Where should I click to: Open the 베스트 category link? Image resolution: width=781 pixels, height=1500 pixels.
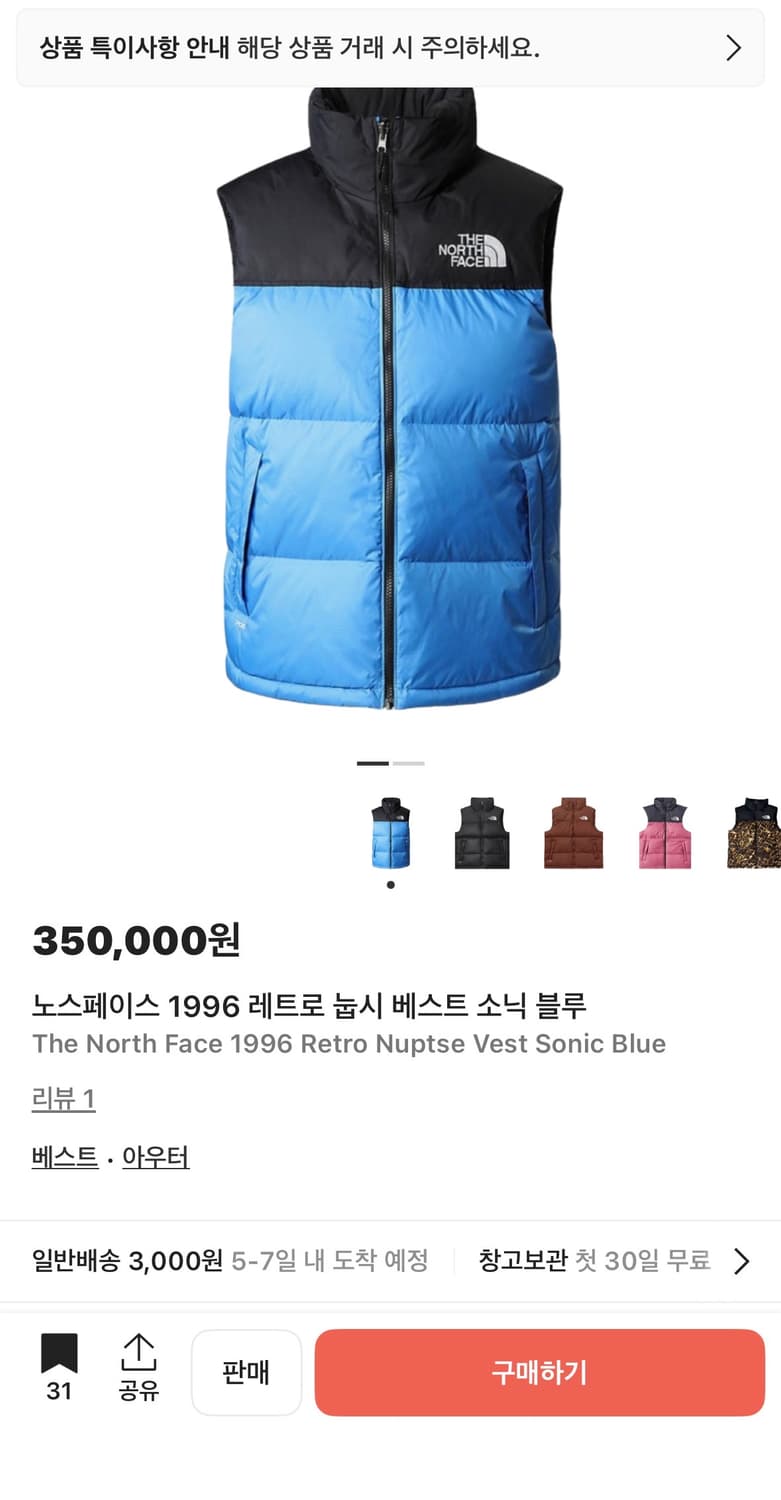point(63,1156)
